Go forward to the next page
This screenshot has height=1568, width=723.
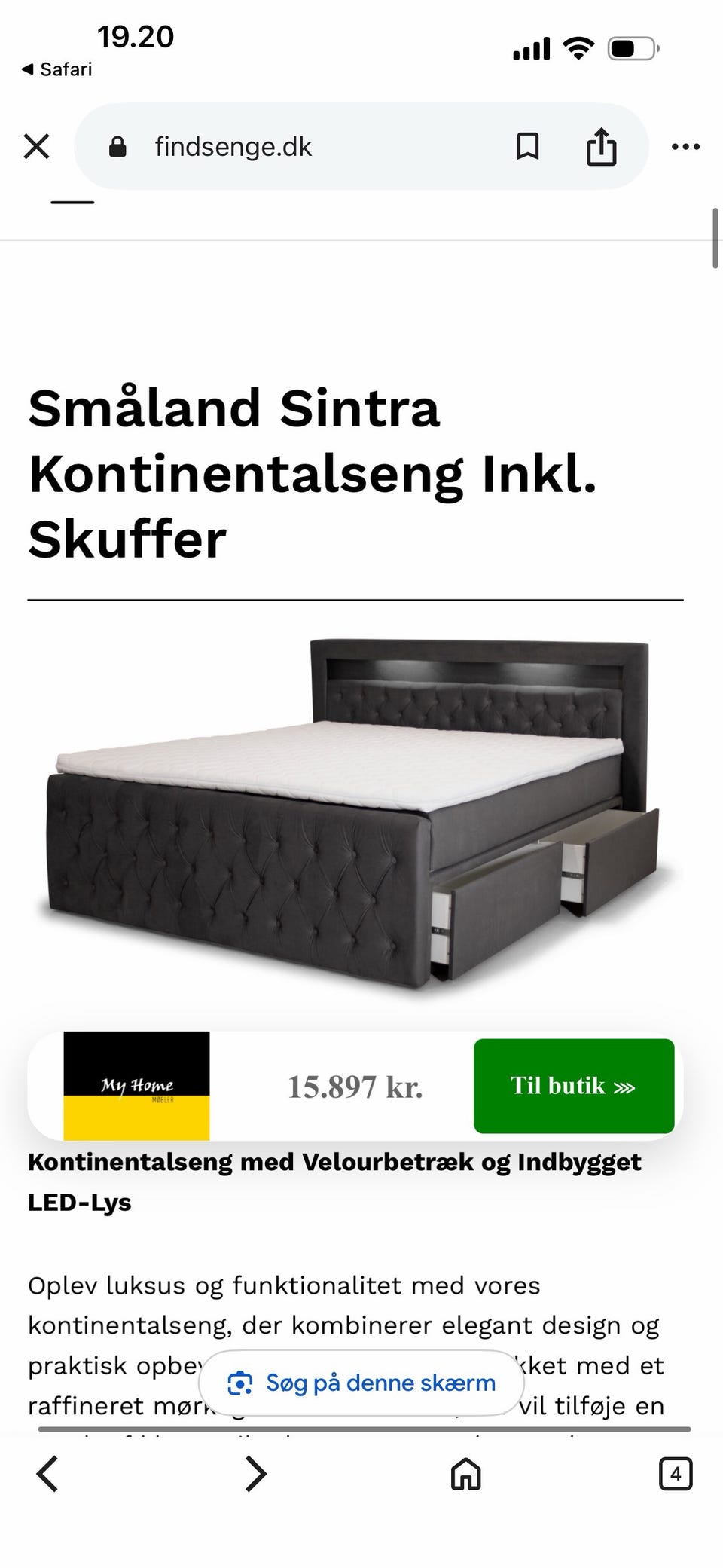256,1473
